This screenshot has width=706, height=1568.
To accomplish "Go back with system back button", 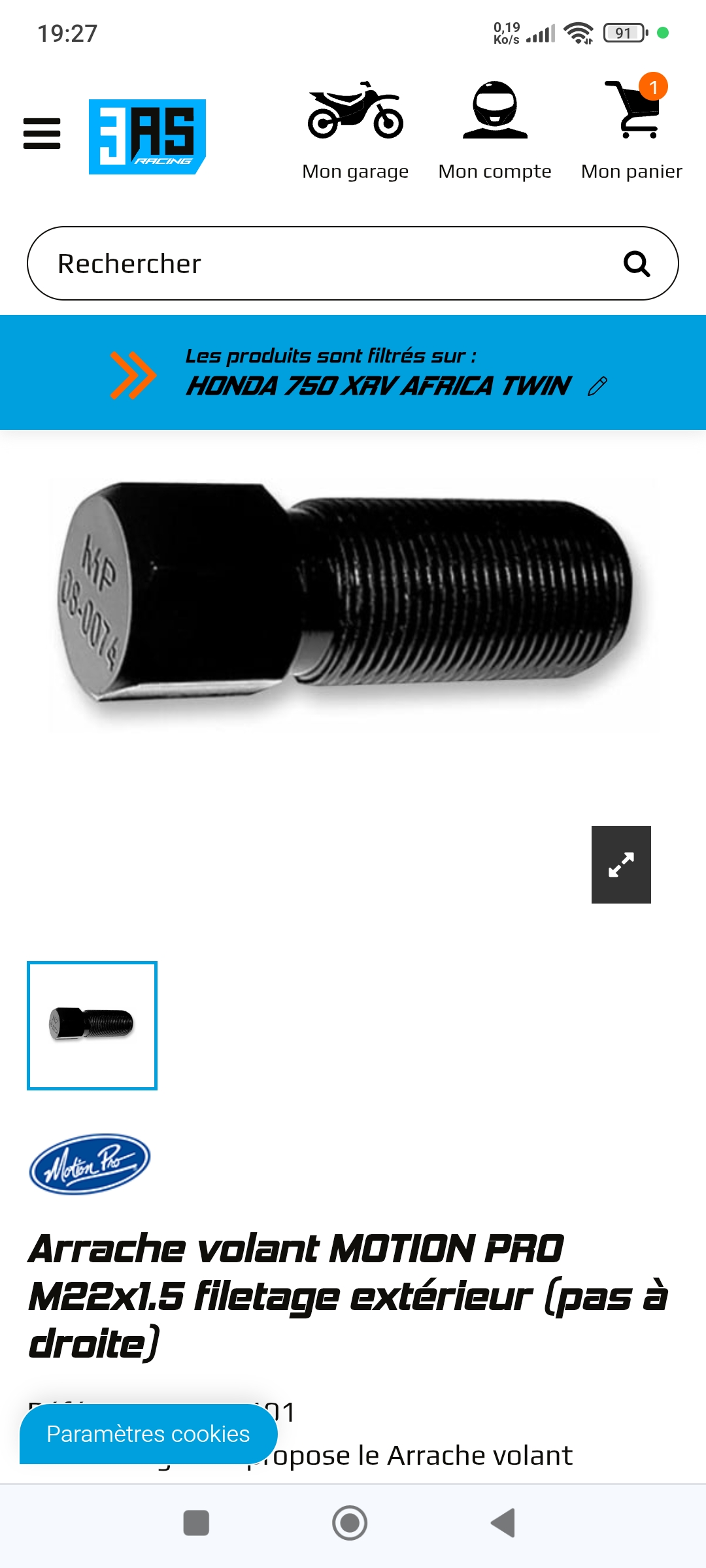I will pos(503,1523).
